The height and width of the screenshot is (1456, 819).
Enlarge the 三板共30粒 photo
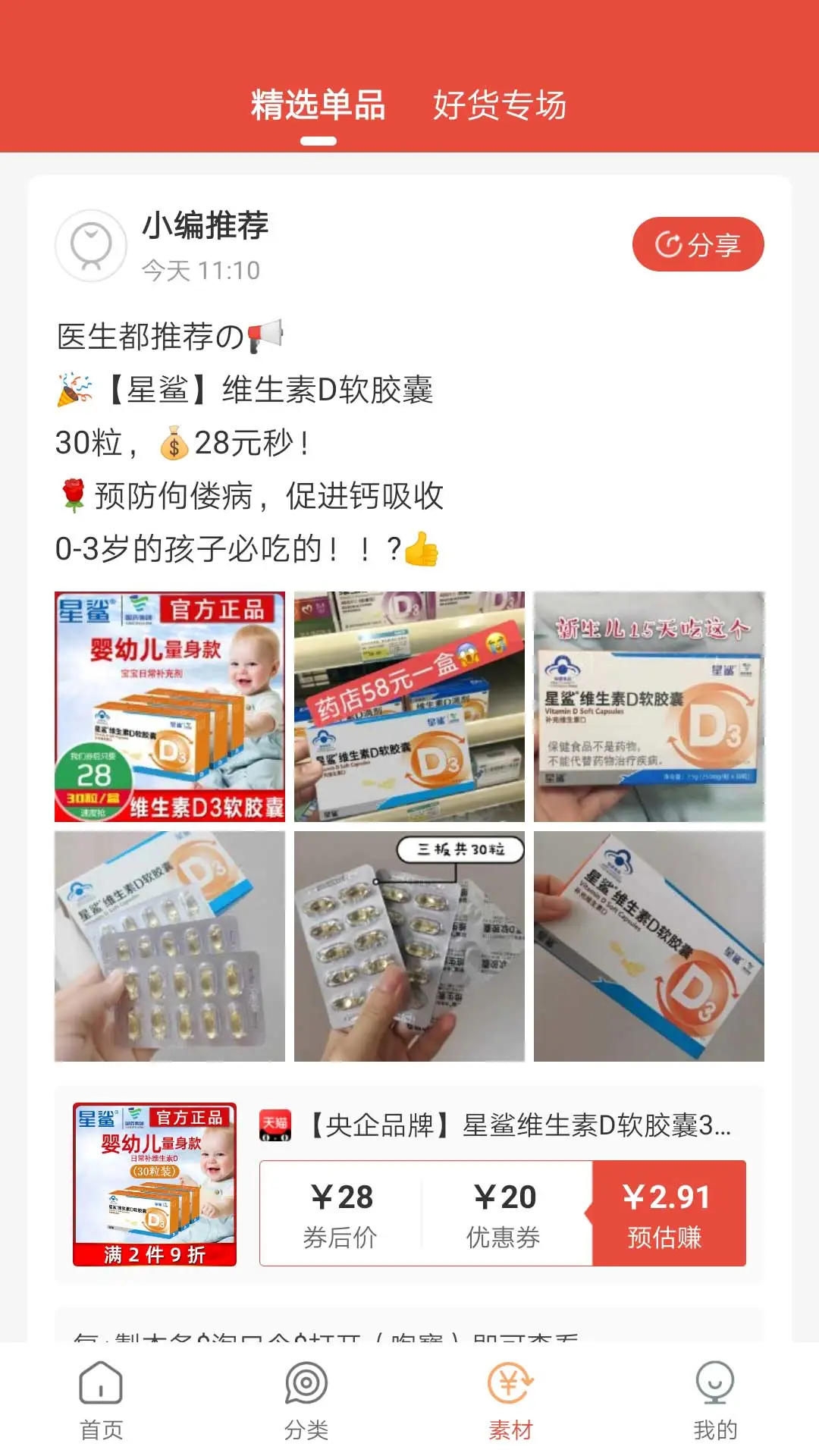tap(409, 946)
